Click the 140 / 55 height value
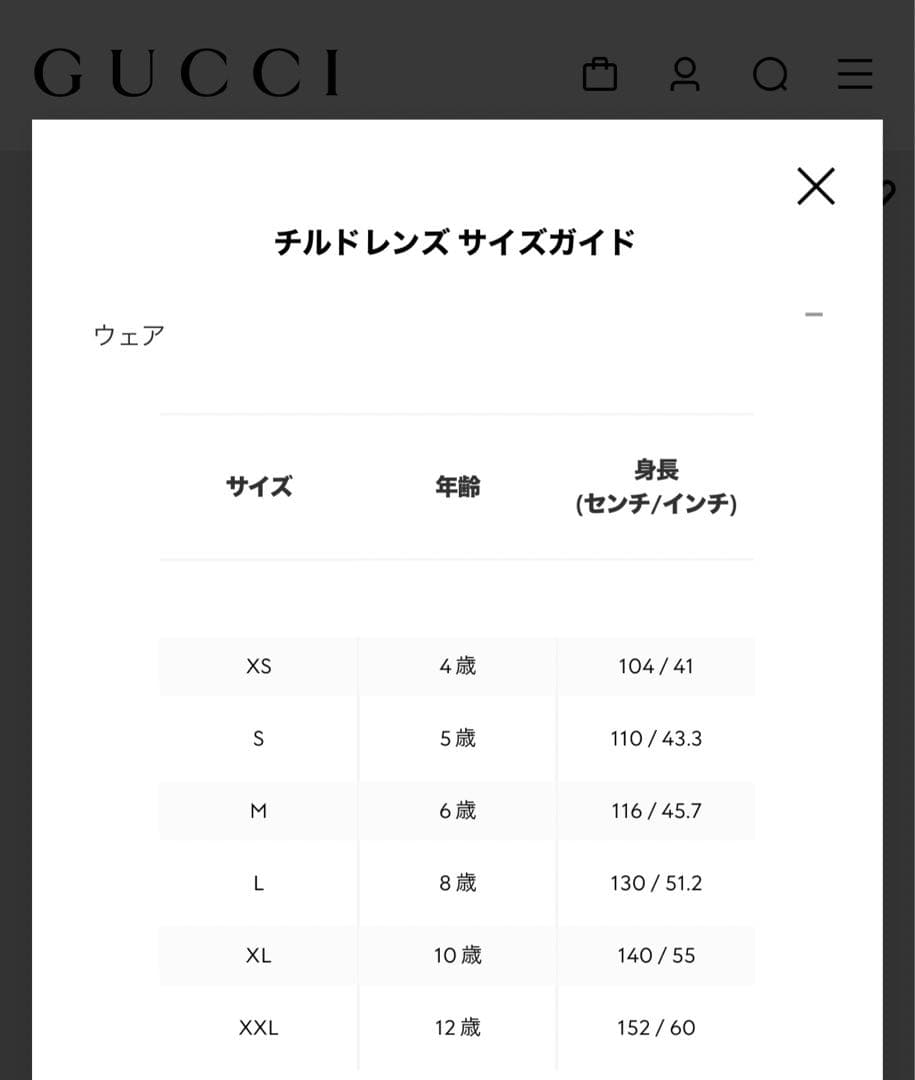This screenshot has height=1080, width=915. 656,955
